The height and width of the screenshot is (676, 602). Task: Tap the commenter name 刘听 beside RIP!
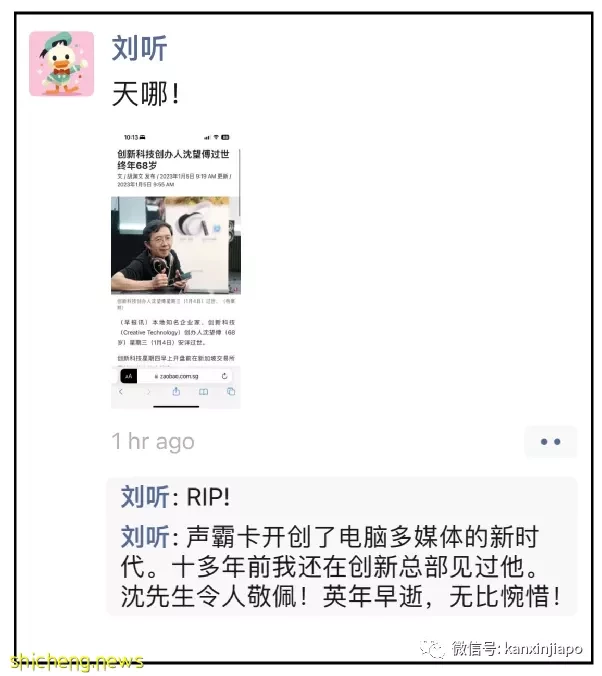[x=144, y=496]
